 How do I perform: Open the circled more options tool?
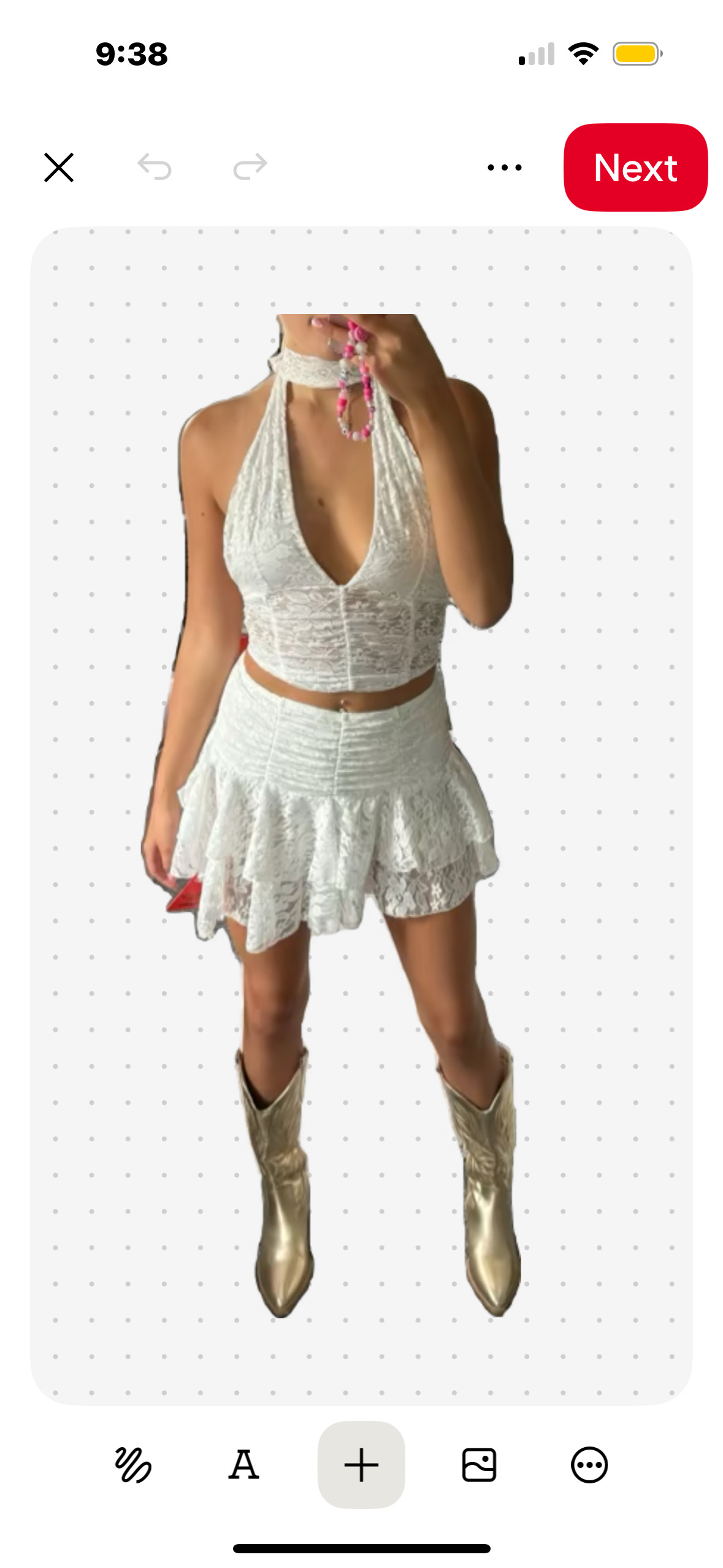pos(589,1465)
